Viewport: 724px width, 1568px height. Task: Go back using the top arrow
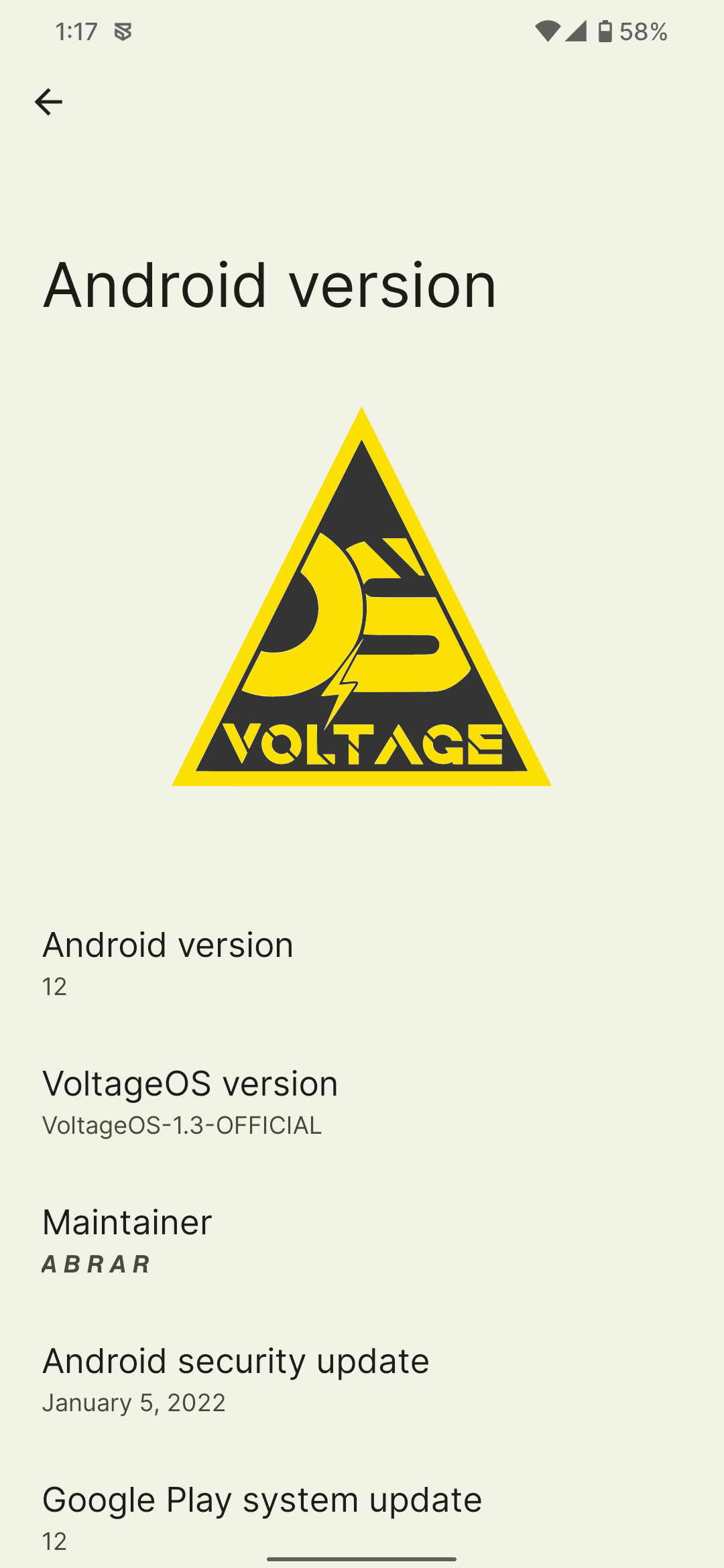point(48,102)
